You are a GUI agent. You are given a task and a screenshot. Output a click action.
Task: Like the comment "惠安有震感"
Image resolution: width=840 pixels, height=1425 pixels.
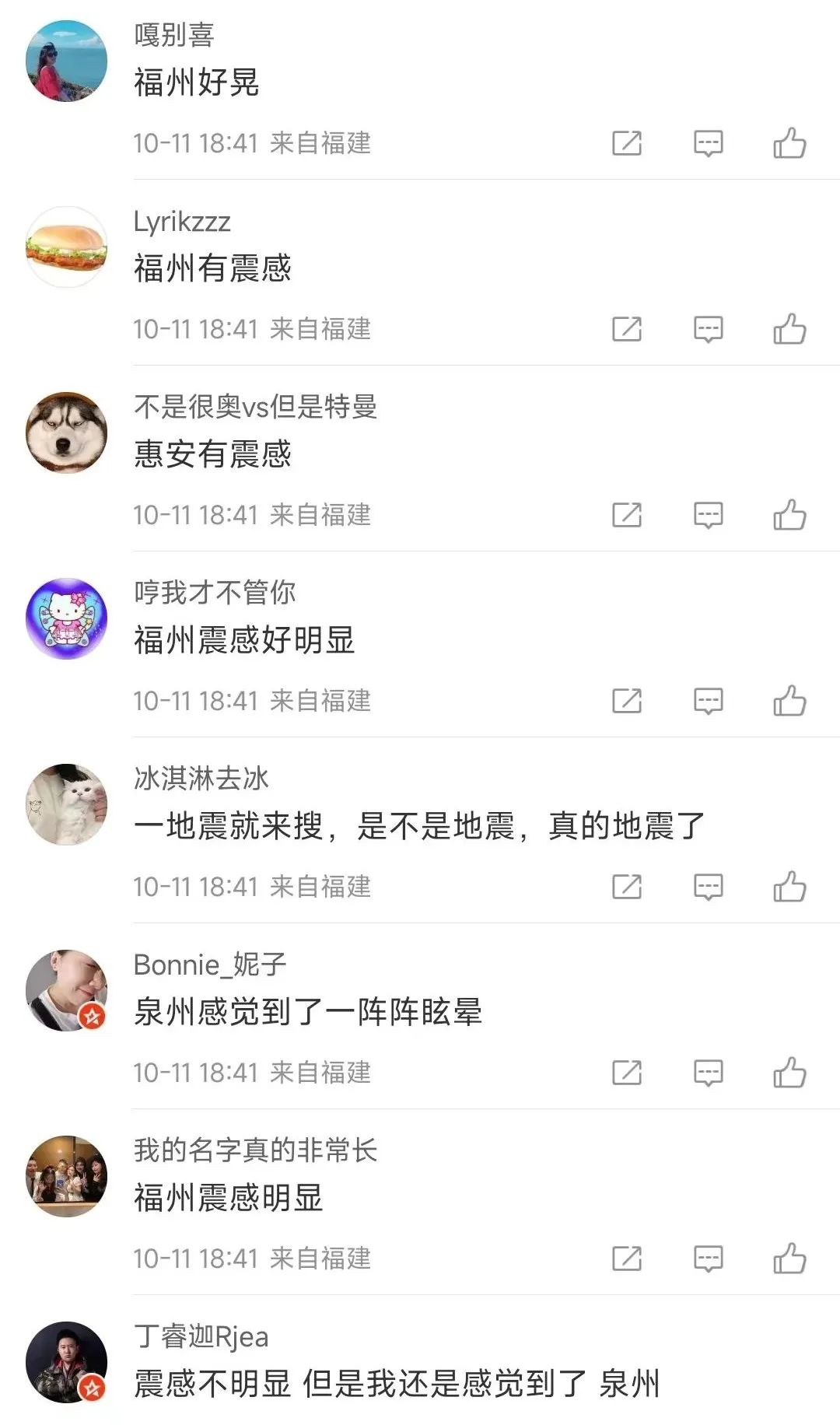[x=792, y=515]
